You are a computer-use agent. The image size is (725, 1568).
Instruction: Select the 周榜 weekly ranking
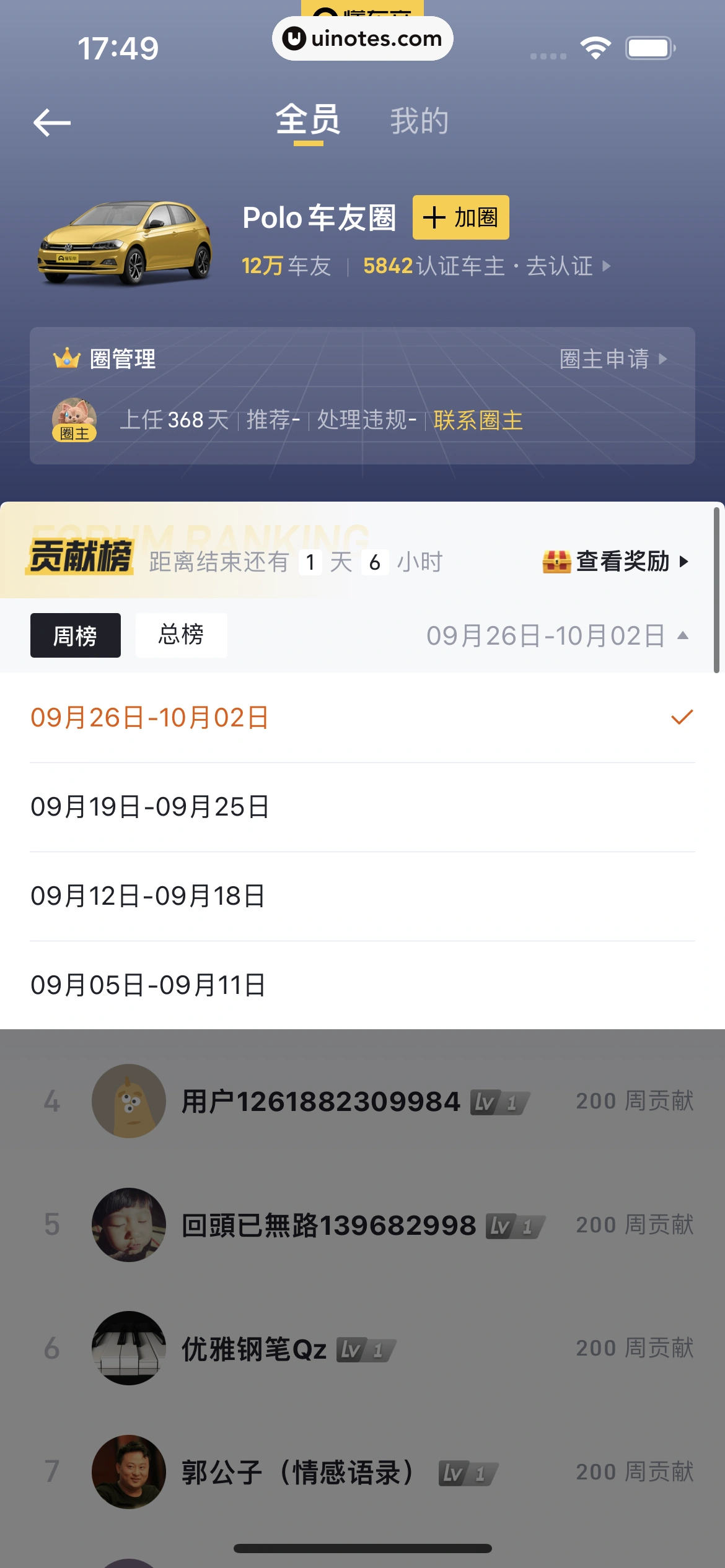pos(75,635)
